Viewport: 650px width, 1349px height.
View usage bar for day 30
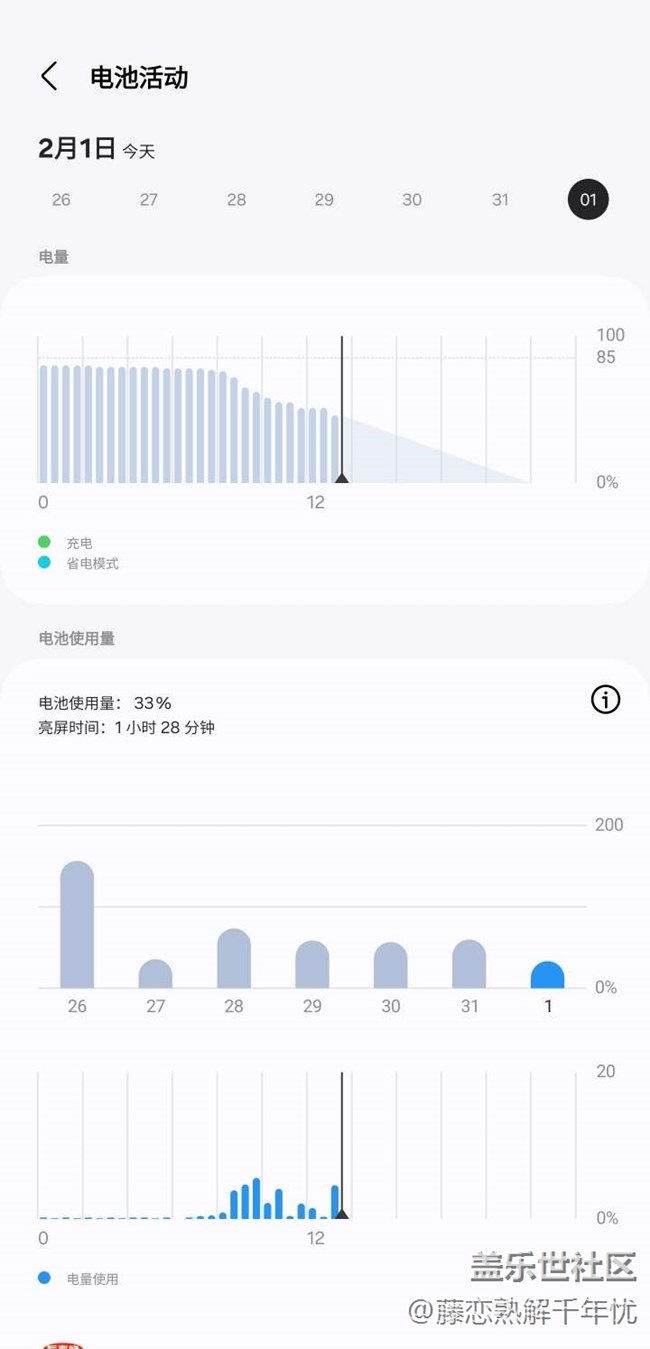(390, 966)
